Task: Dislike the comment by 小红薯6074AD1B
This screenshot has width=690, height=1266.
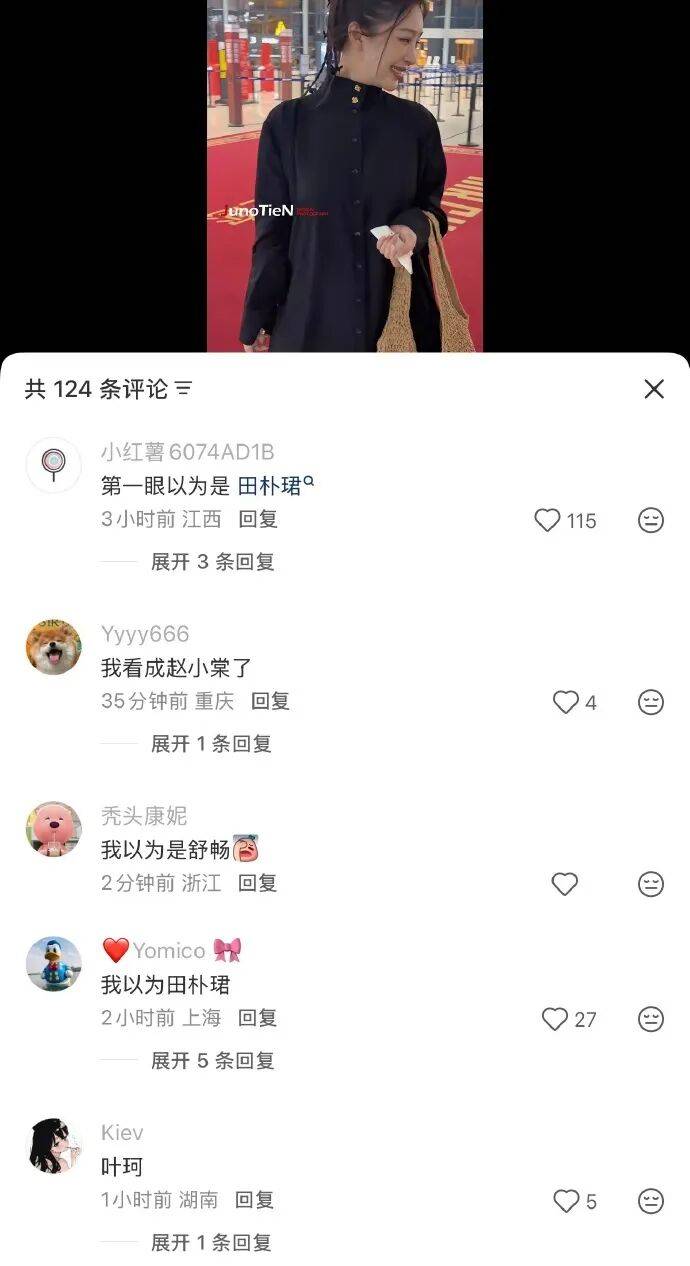Action: 651,520
